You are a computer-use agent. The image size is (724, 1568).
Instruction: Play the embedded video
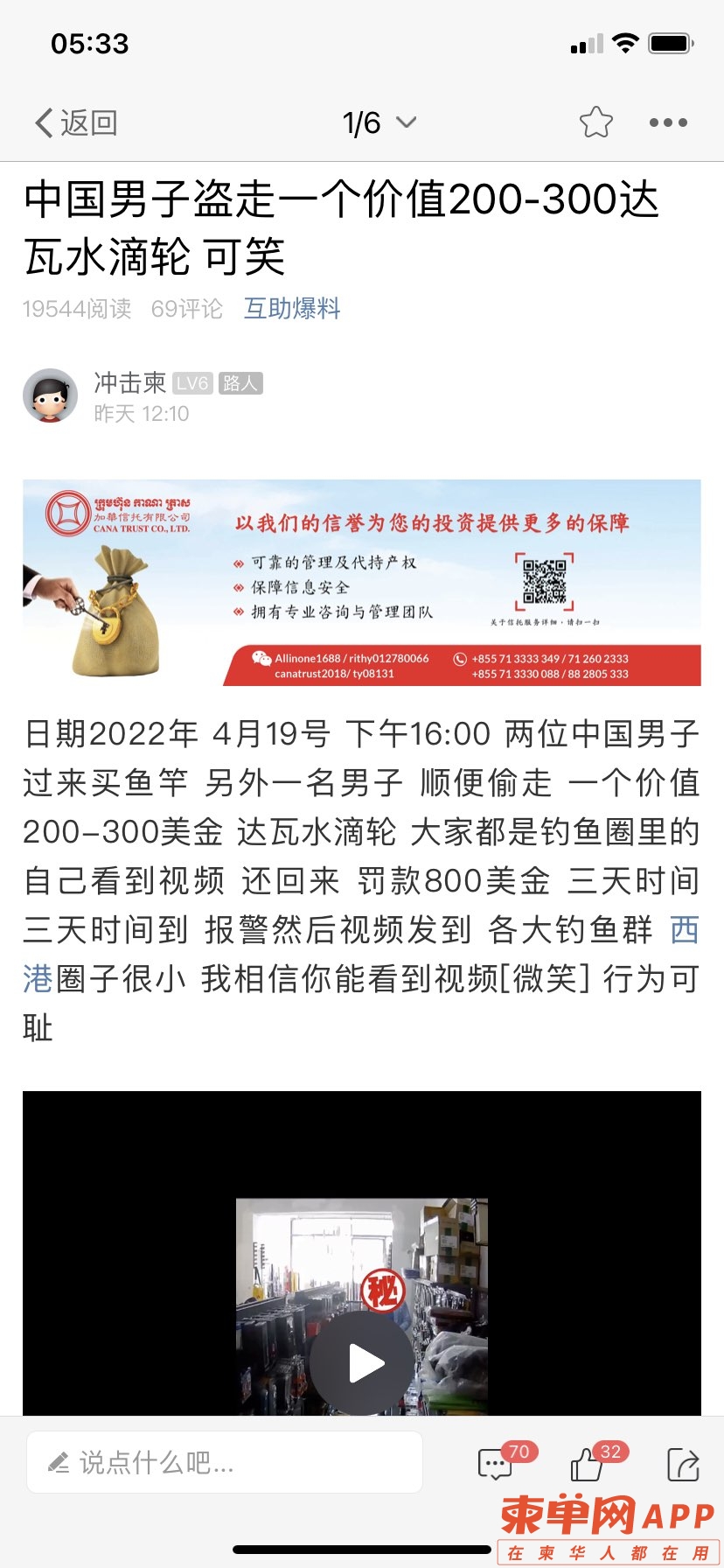click(x=362, y=1362)
